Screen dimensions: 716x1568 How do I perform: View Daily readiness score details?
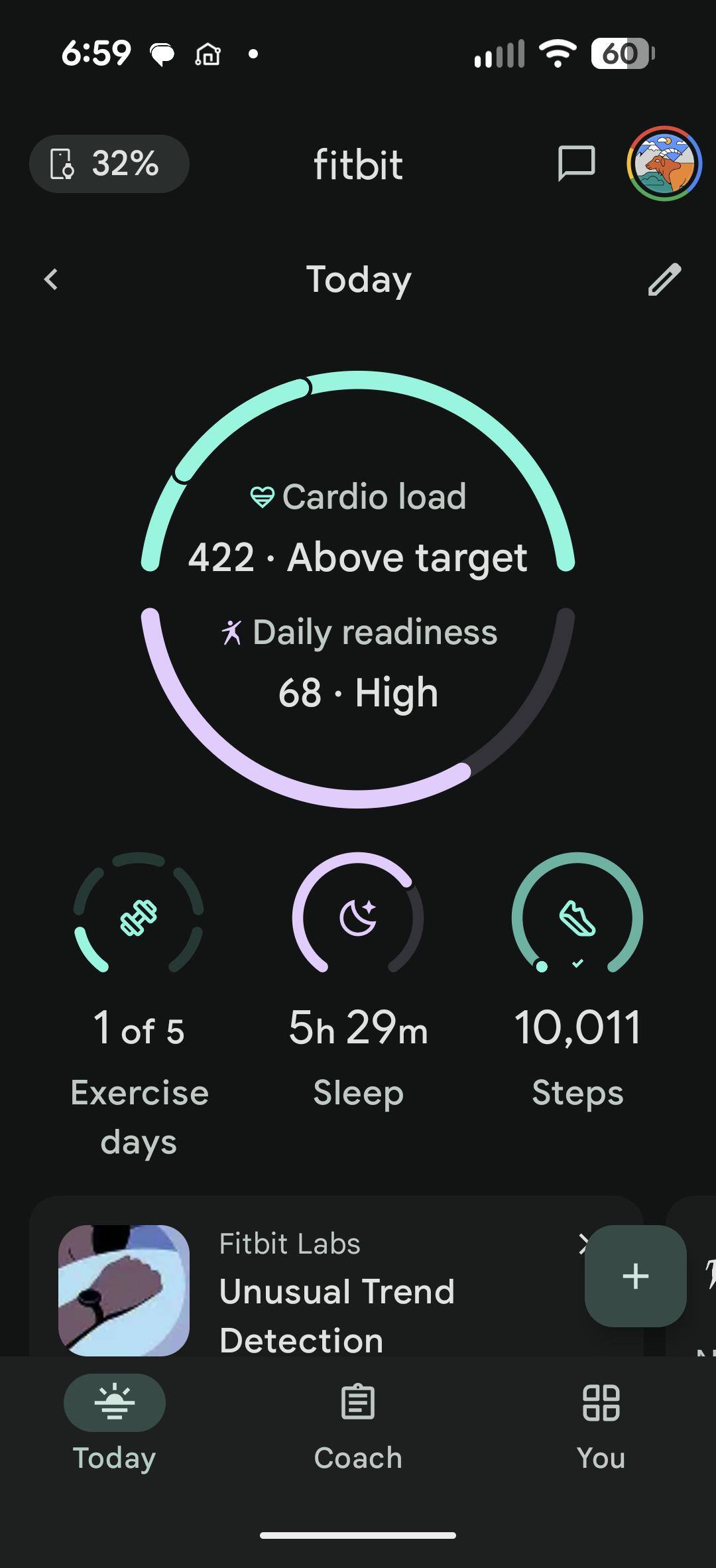(358, 663)
